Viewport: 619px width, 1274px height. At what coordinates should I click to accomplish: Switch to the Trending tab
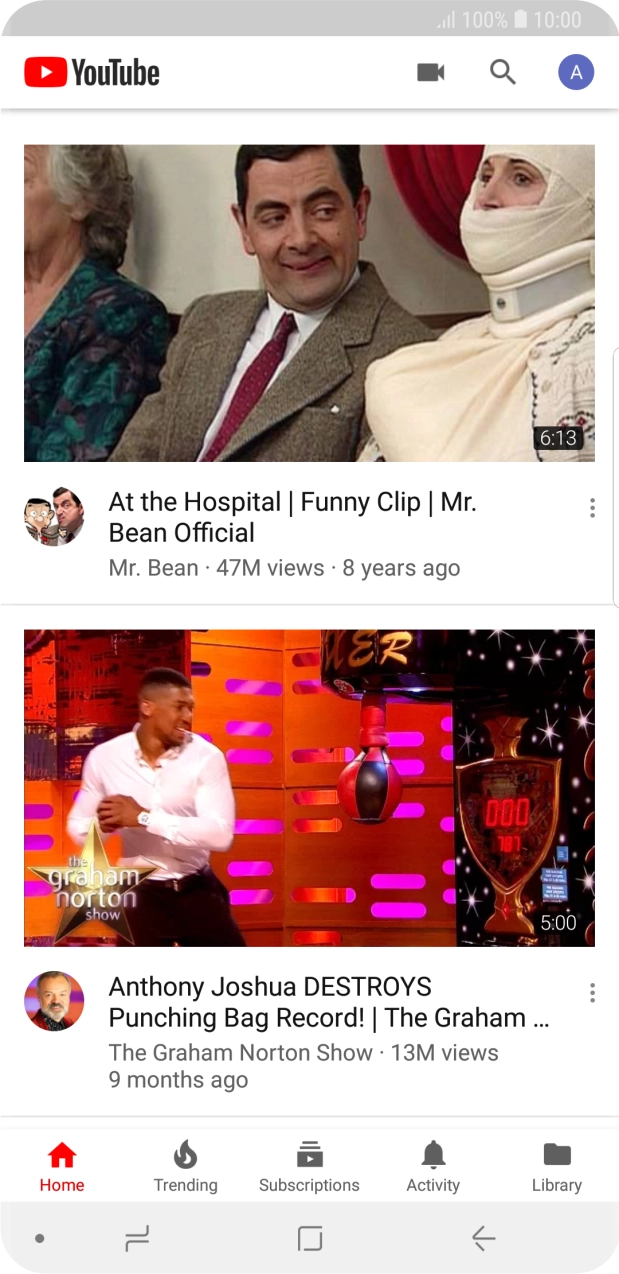[x=185, y=1167]
